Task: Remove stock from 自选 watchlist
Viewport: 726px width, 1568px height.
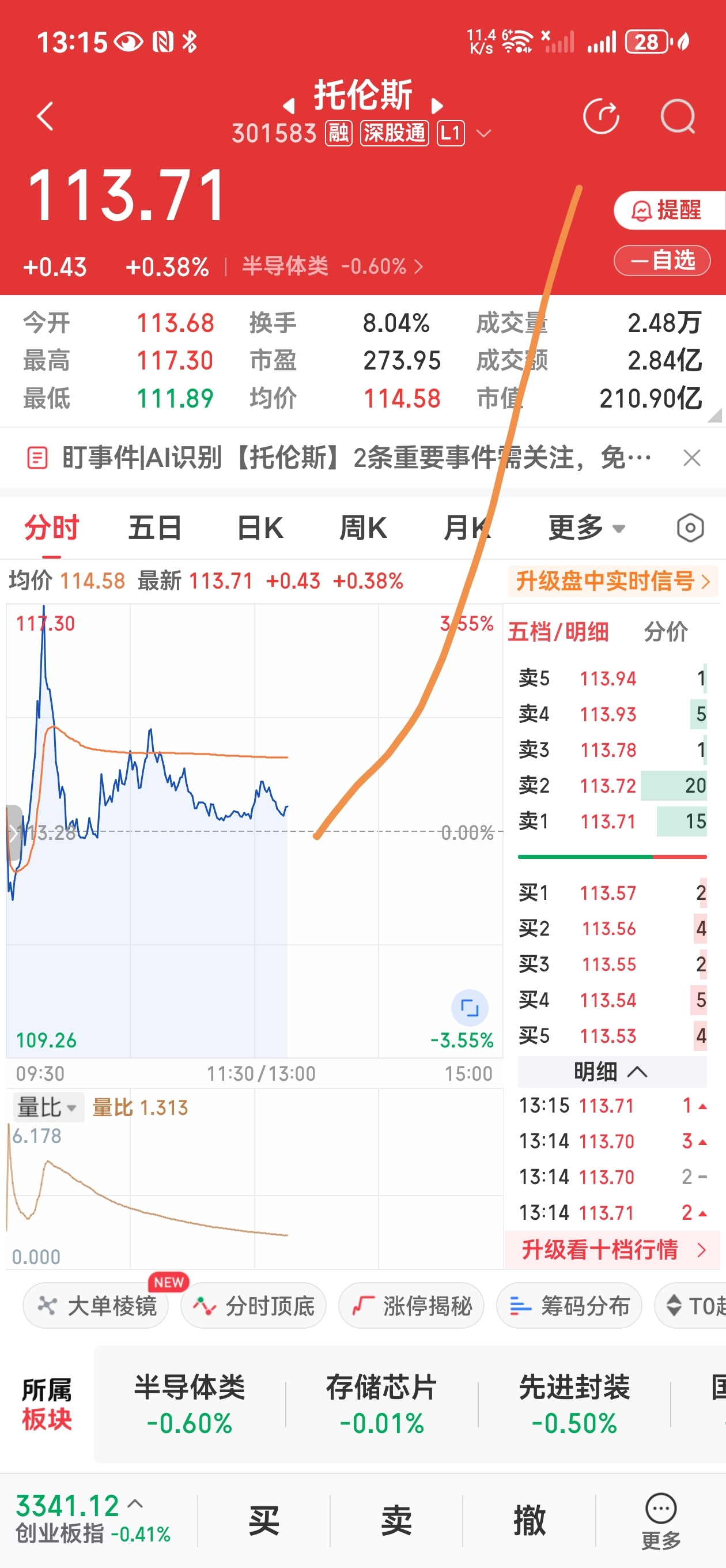Action: click(x=662, y=261)
